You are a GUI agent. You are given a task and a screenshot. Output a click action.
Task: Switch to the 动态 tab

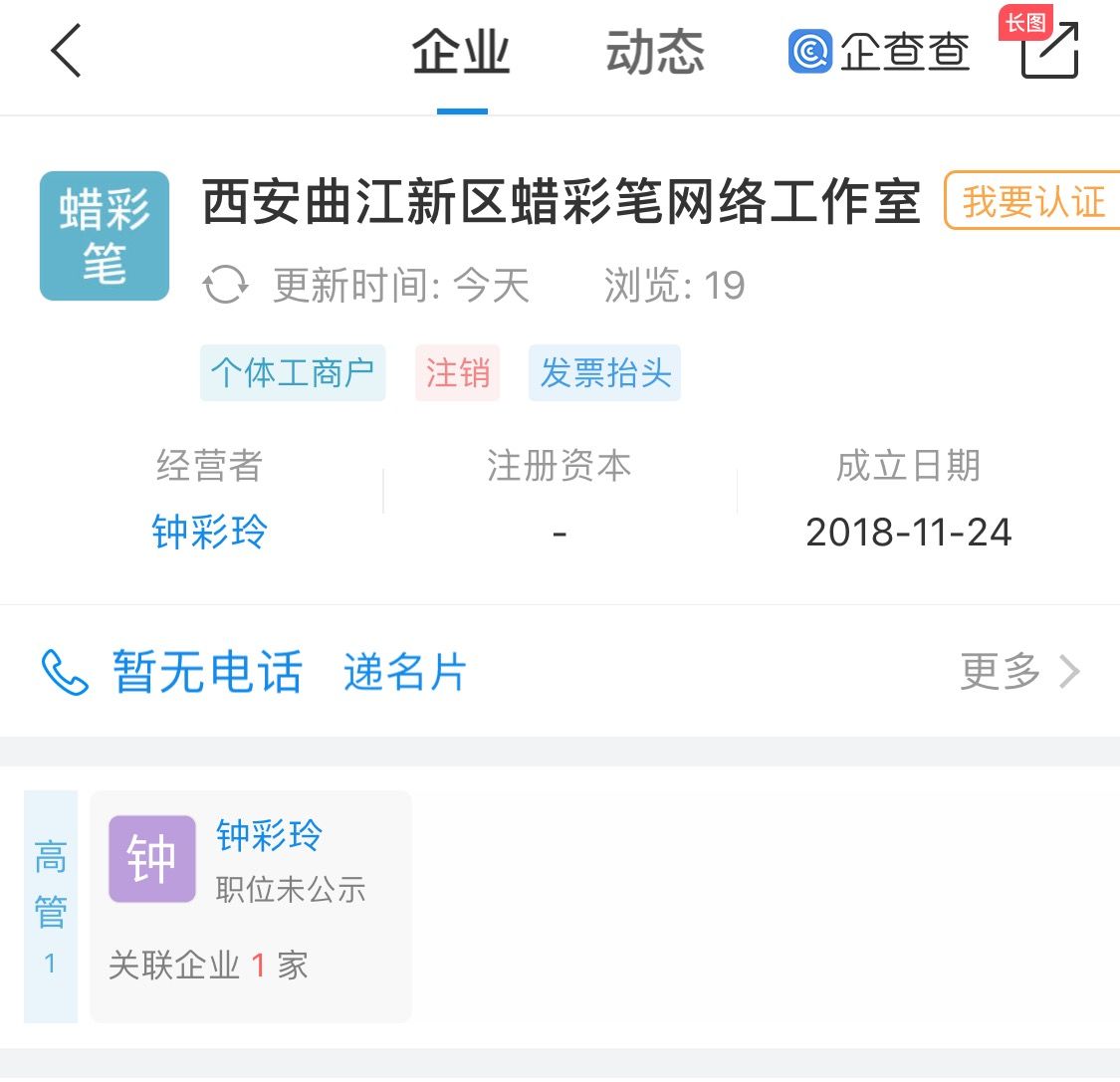pyautogui.click(x=654, y=53)
